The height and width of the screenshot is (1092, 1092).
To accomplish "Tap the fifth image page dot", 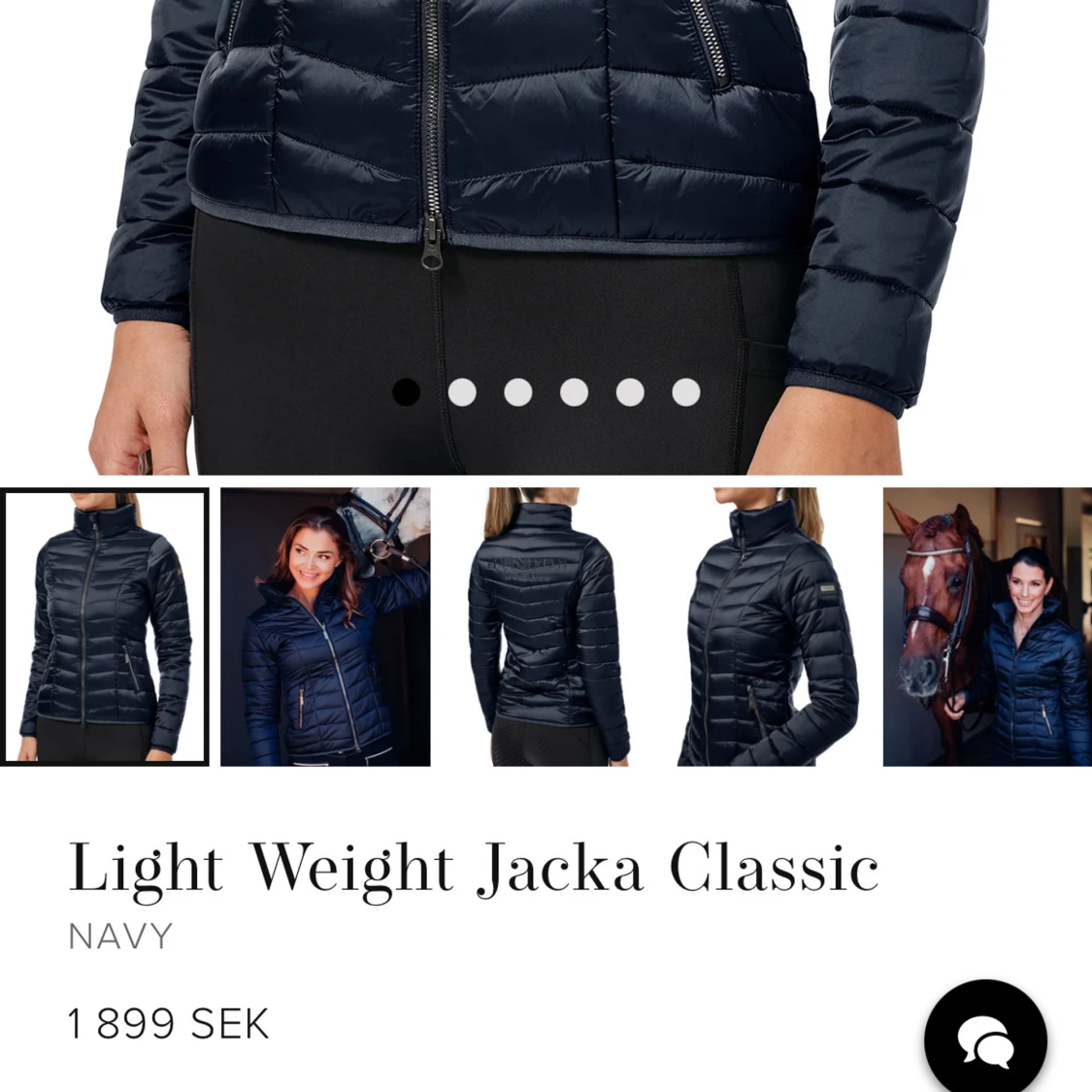I will 630,392.
